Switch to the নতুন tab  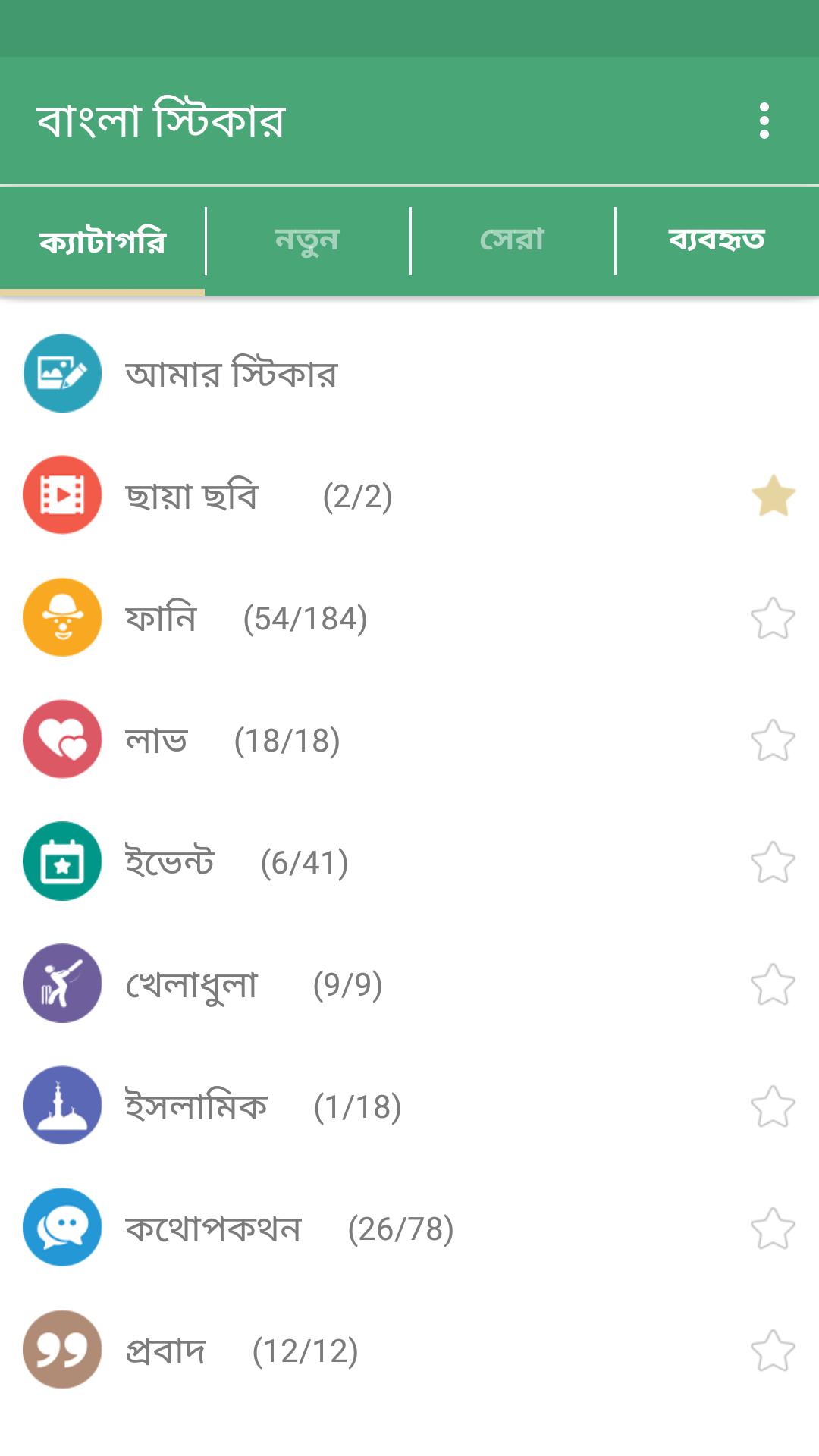[x=307, y=240]
